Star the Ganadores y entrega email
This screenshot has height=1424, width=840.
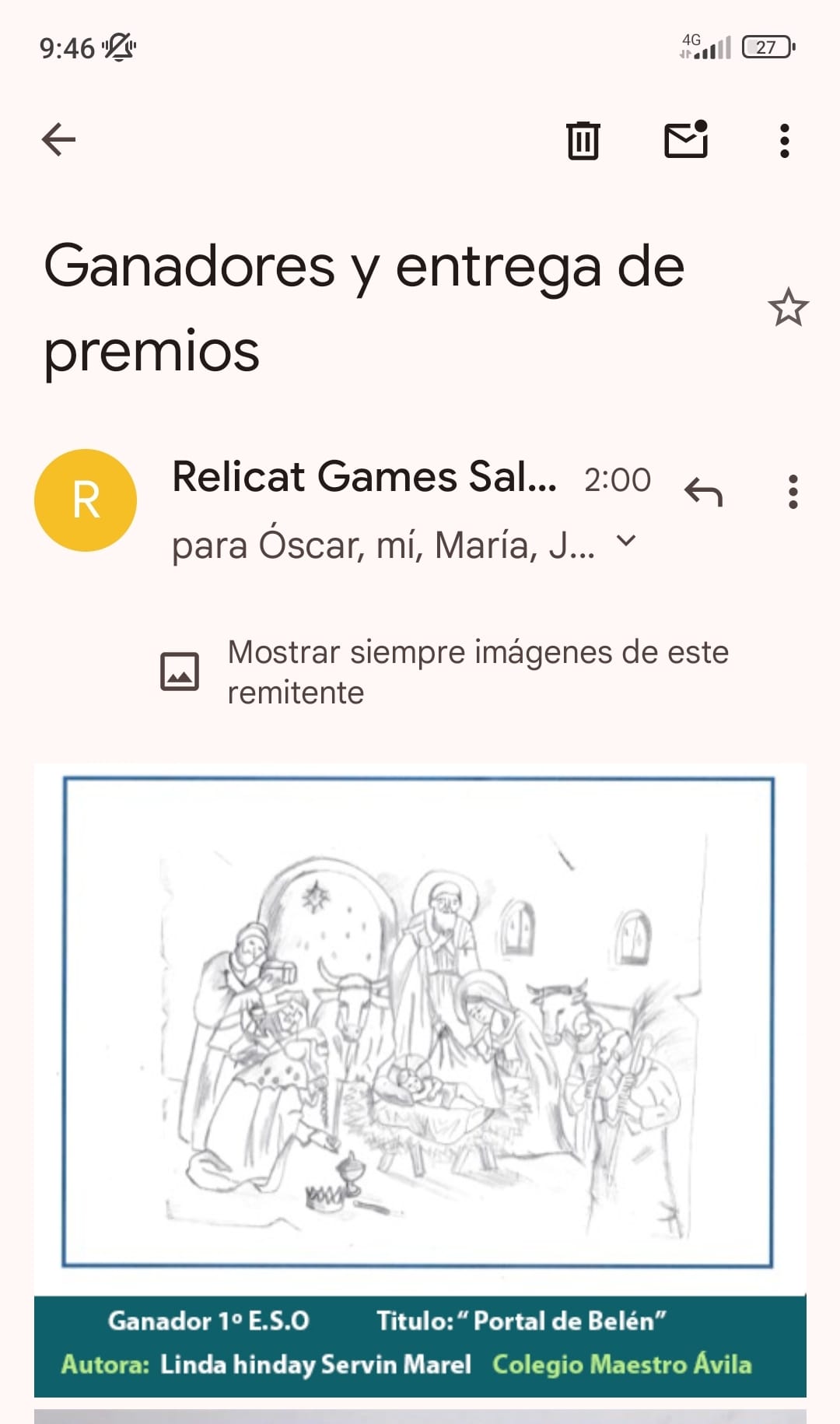788,307
